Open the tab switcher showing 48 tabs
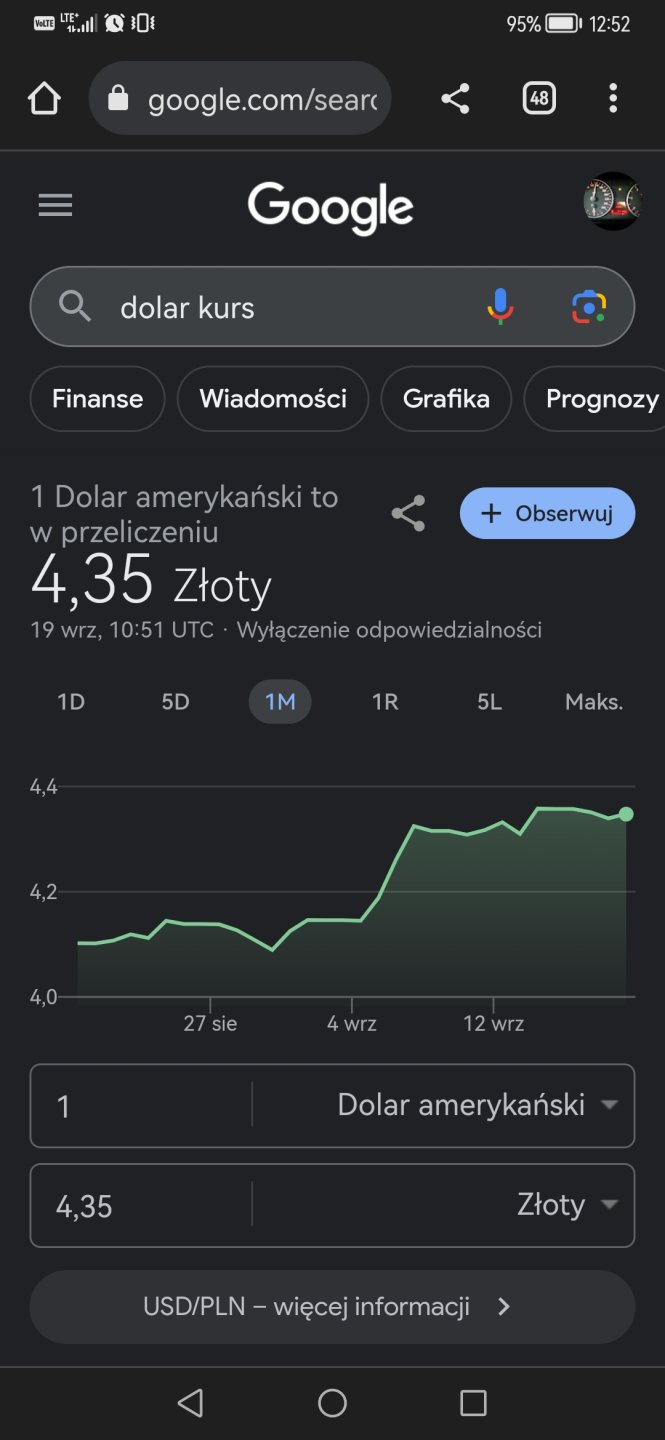665x1440 pixels. click(539, 98)
